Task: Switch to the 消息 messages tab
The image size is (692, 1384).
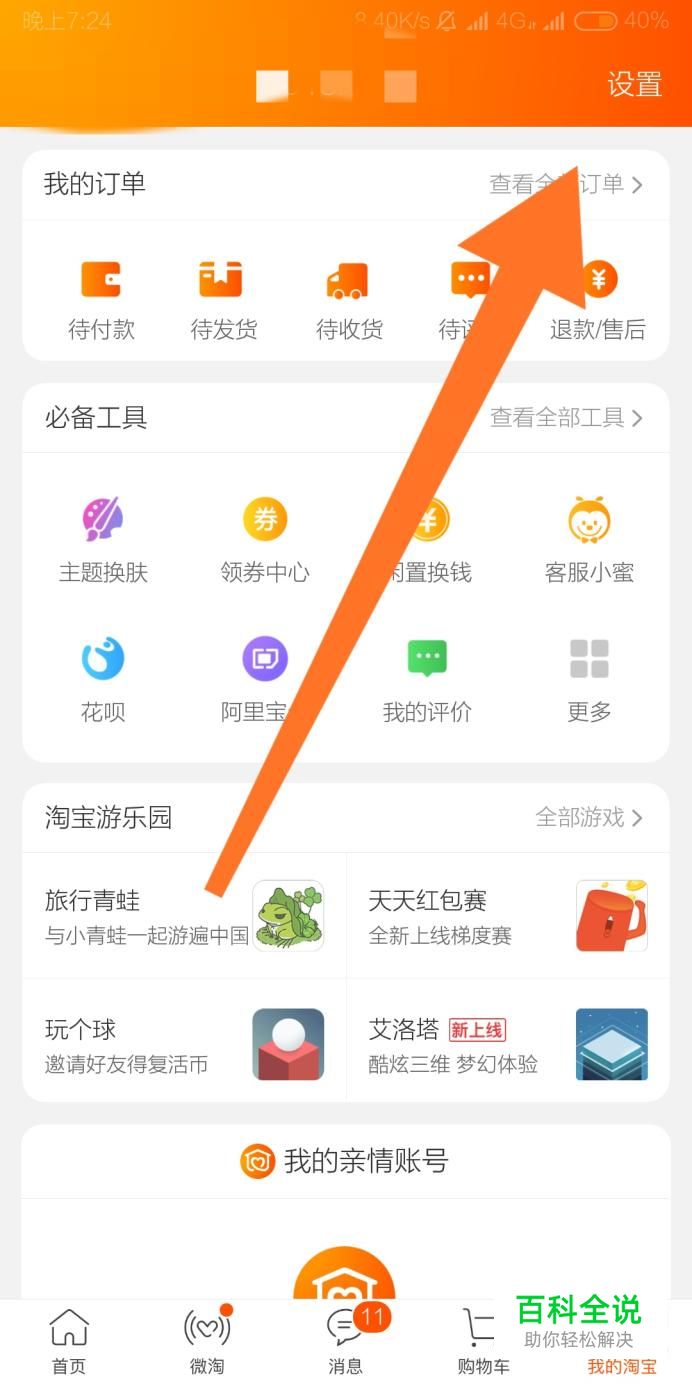Action: point(346,1342)
